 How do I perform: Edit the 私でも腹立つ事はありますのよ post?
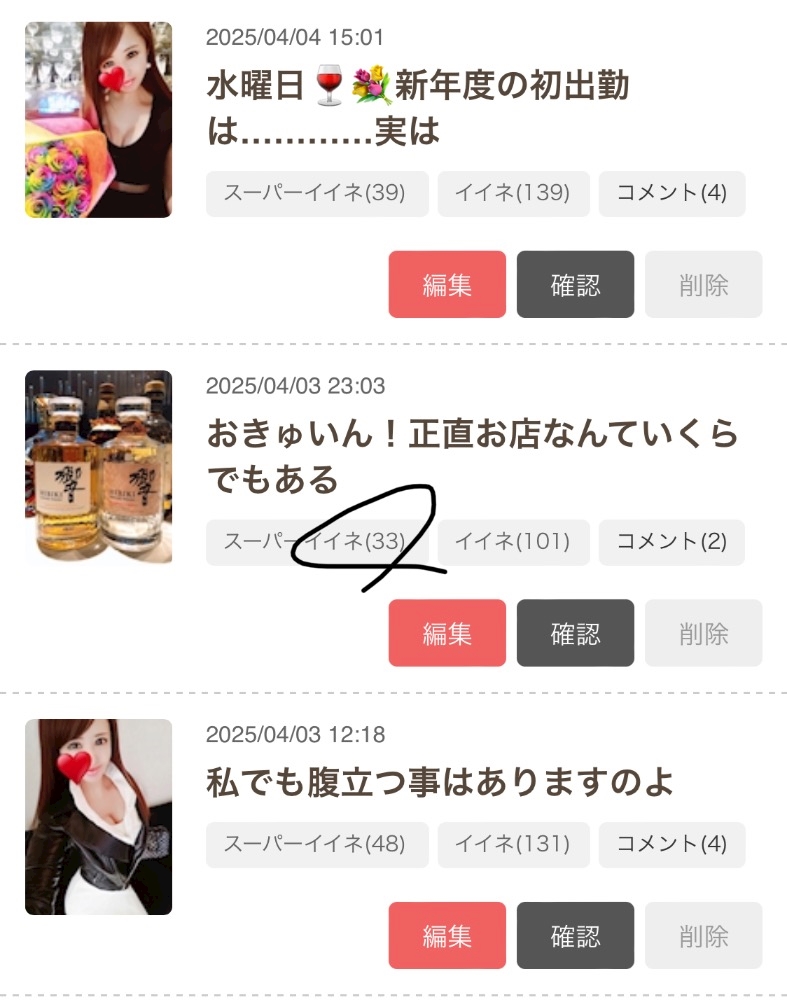tap(447, 936)
